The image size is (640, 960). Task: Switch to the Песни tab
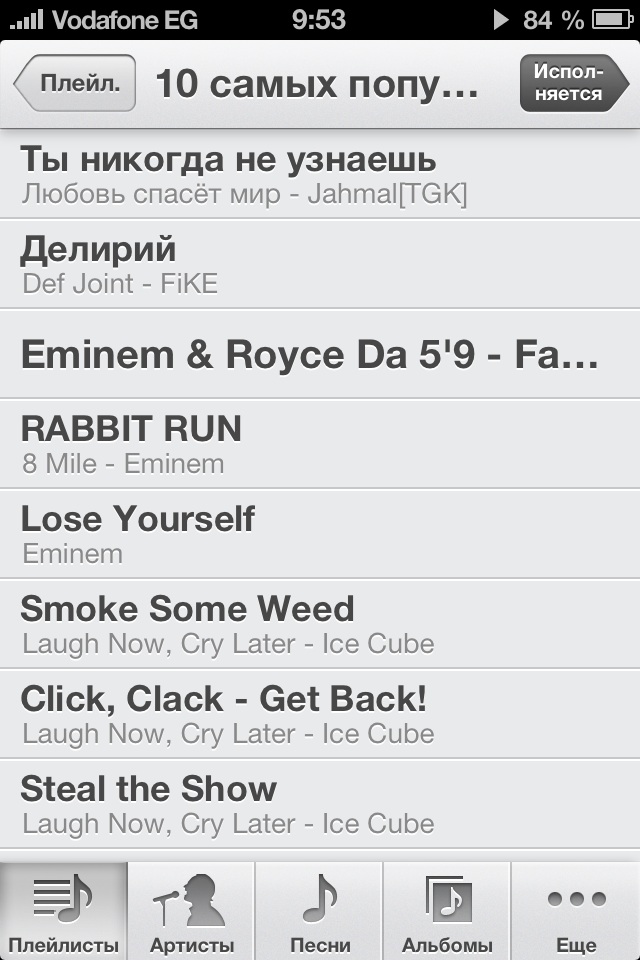320,912
